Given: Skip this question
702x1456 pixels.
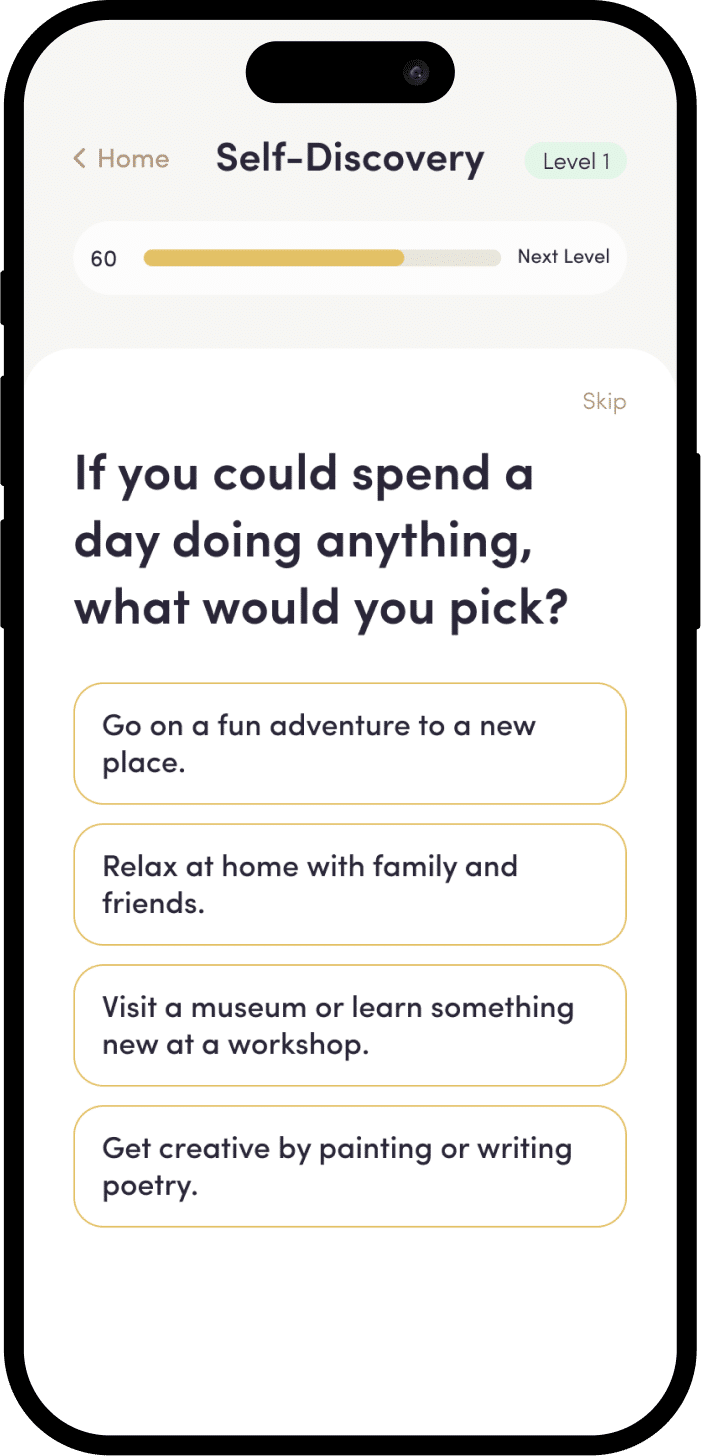Looking at the screenshot, I should (x=604, y=402).
